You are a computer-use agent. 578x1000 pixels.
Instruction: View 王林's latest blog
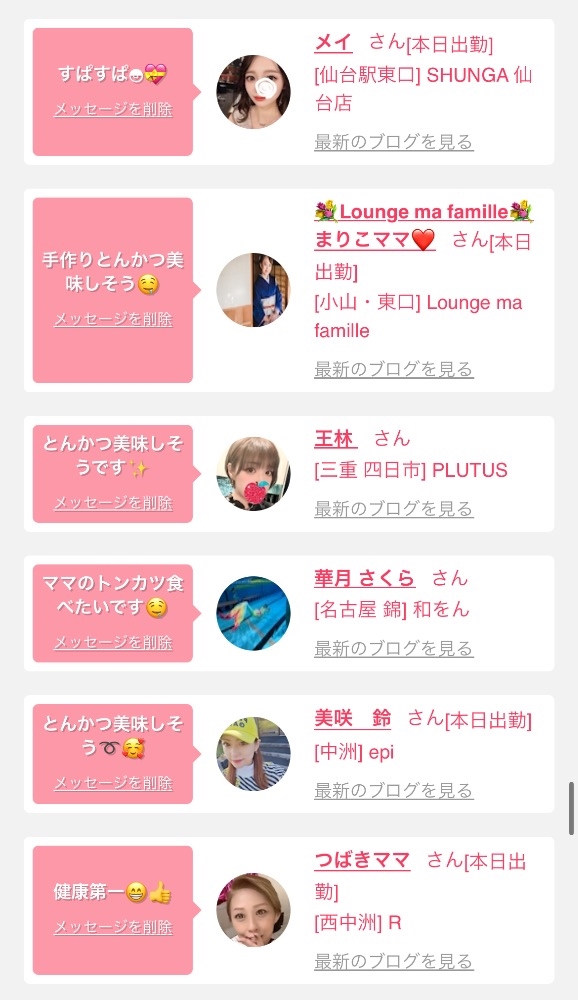pos(394,509)
